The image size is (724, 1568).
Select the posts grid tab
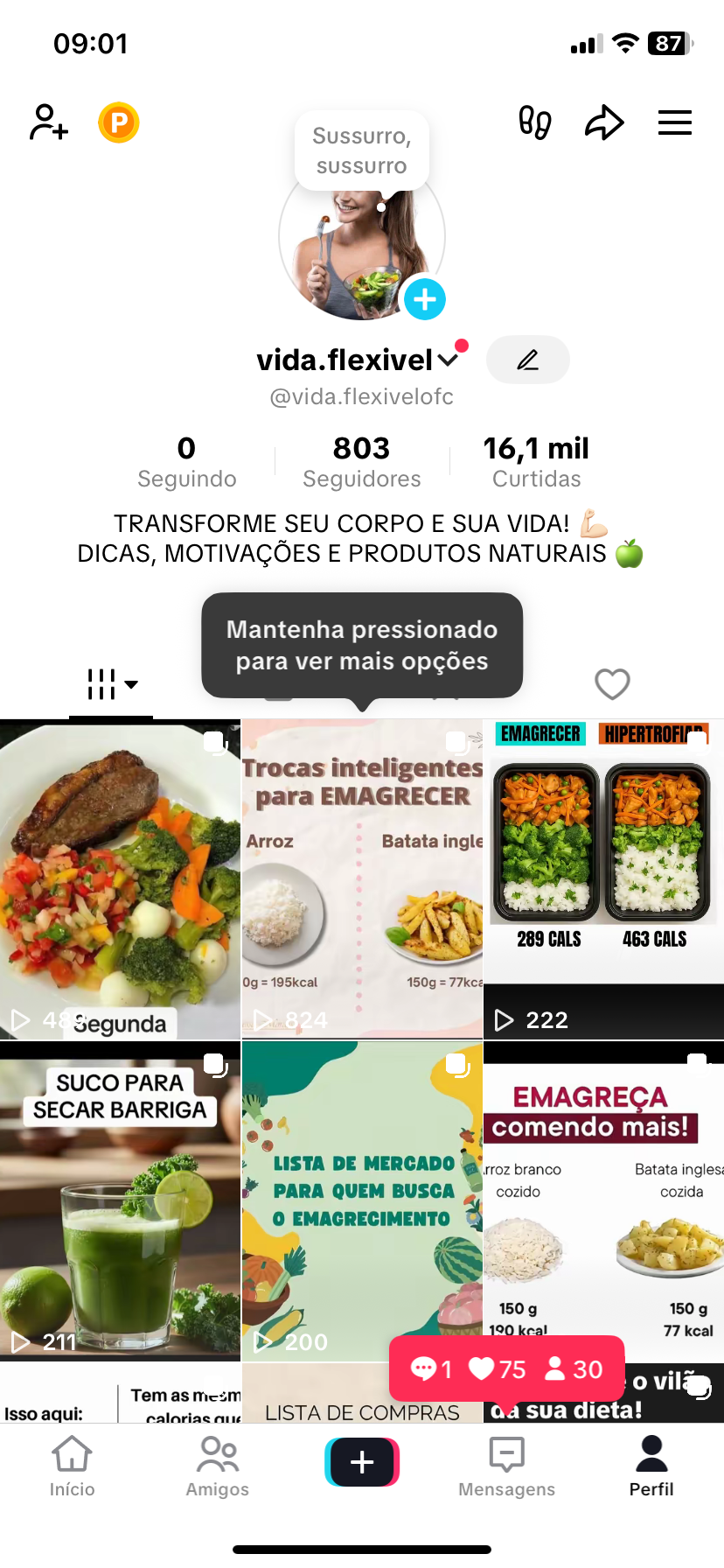(x=112, y=684)
